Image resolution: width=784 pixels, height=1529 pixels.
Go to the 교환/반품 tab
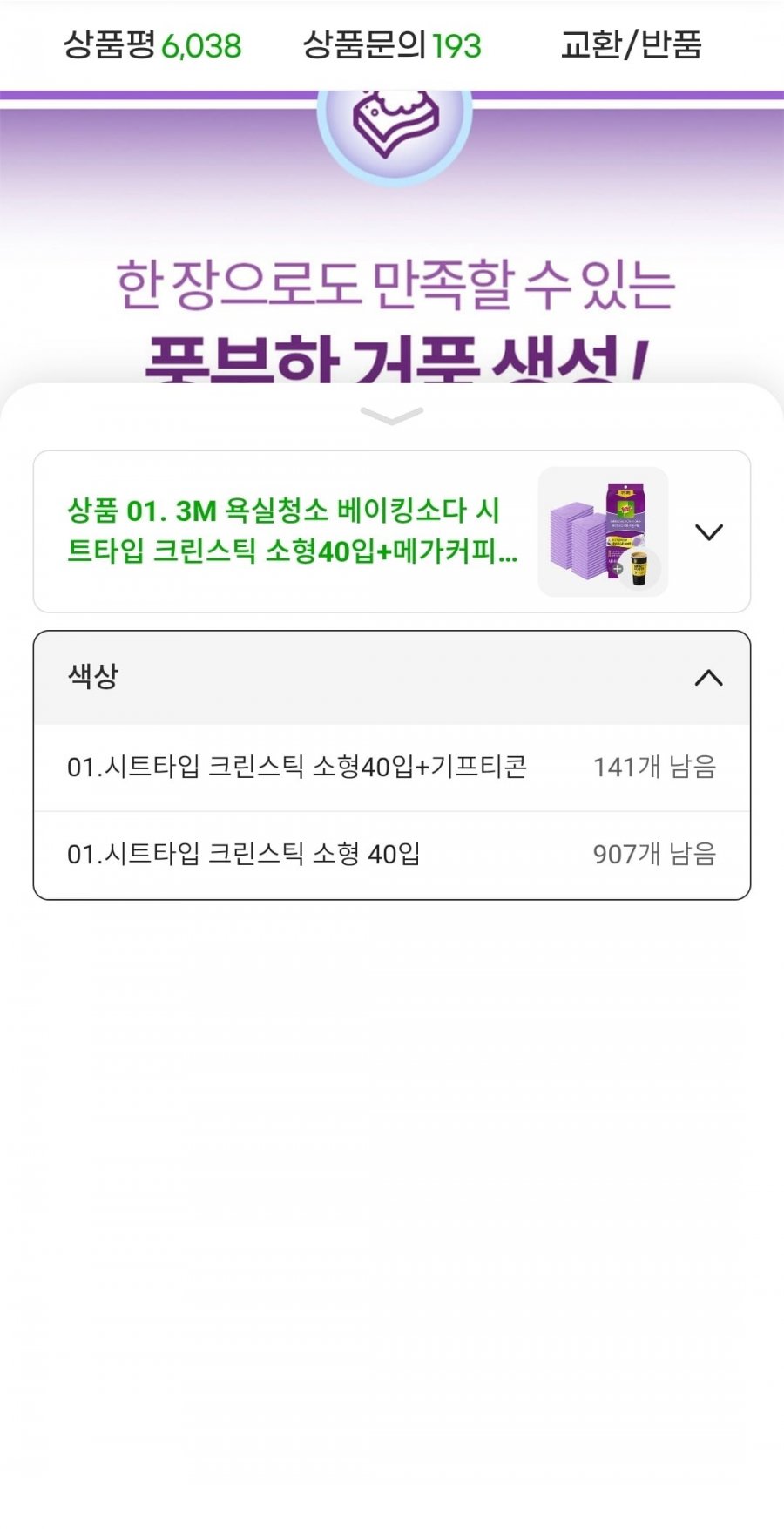tap(631, 45)
